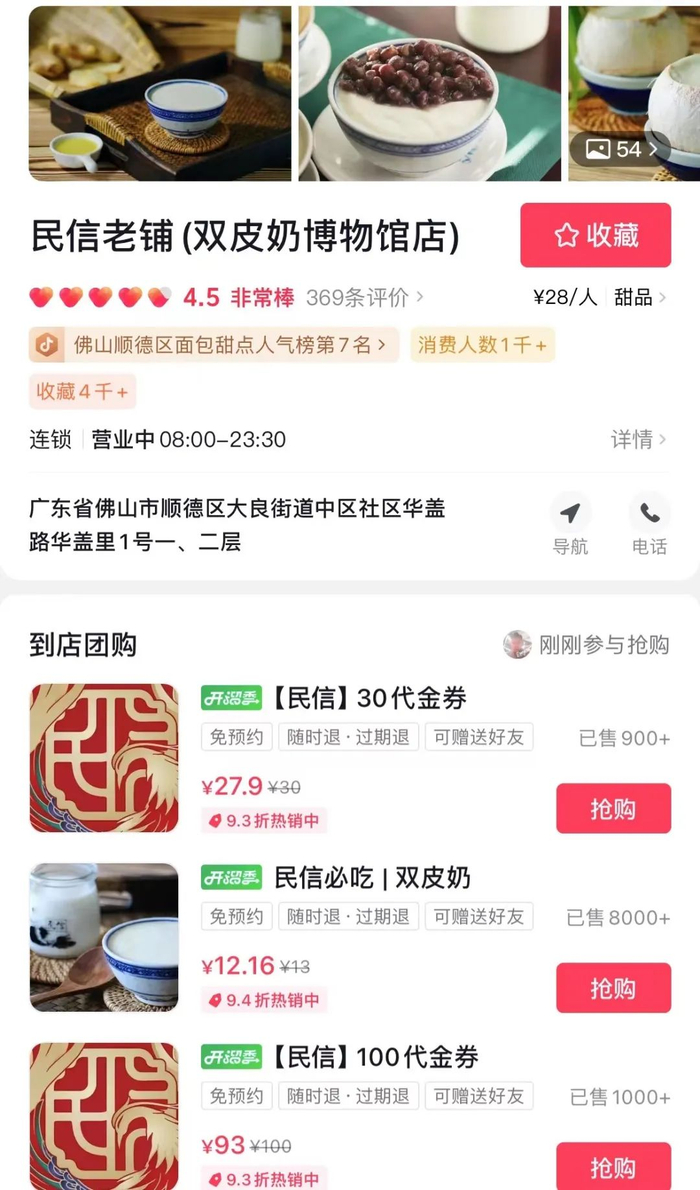Tap the 收藏 button to favorite this shop

[x=595, y=235]
